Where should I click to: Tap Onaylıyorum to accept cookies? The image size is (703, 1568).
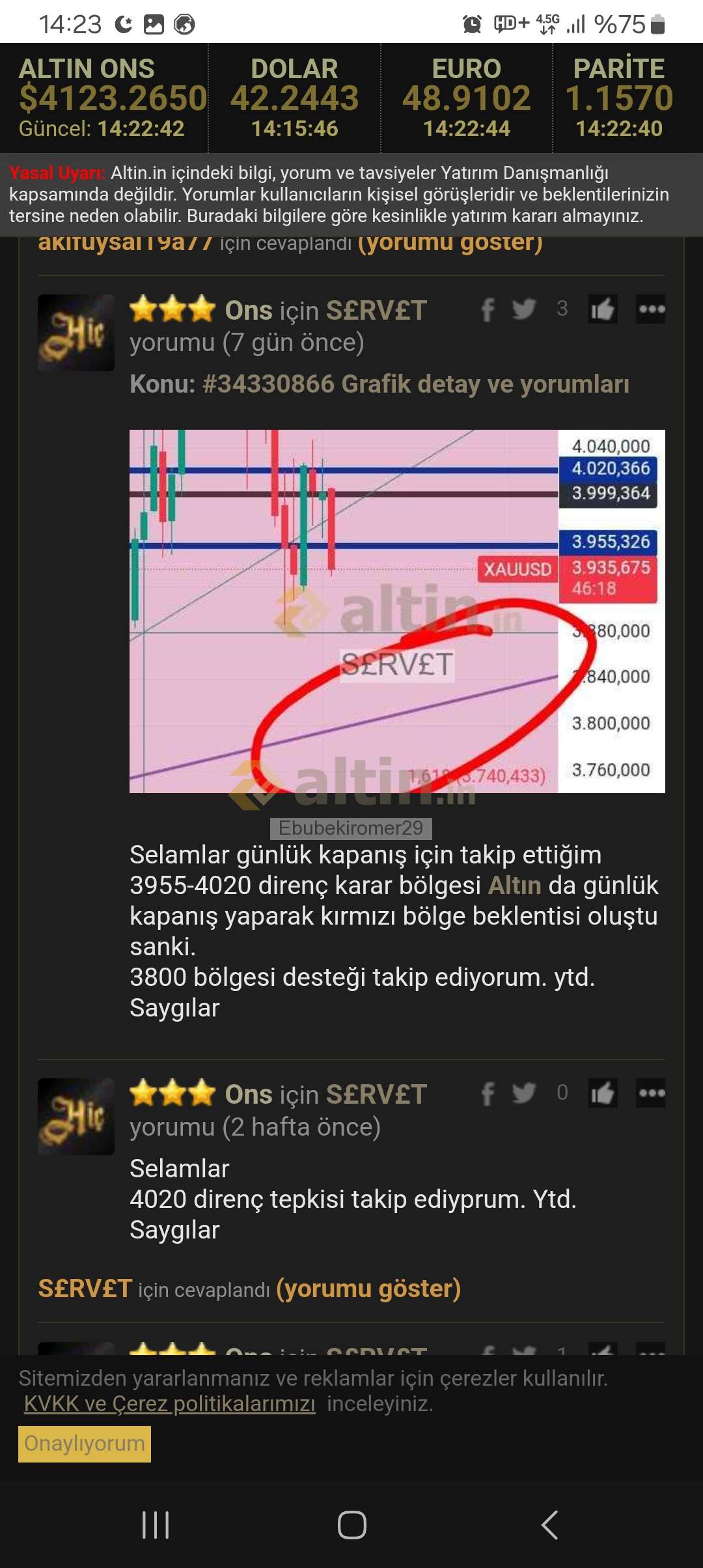(x=85, y=1444)
